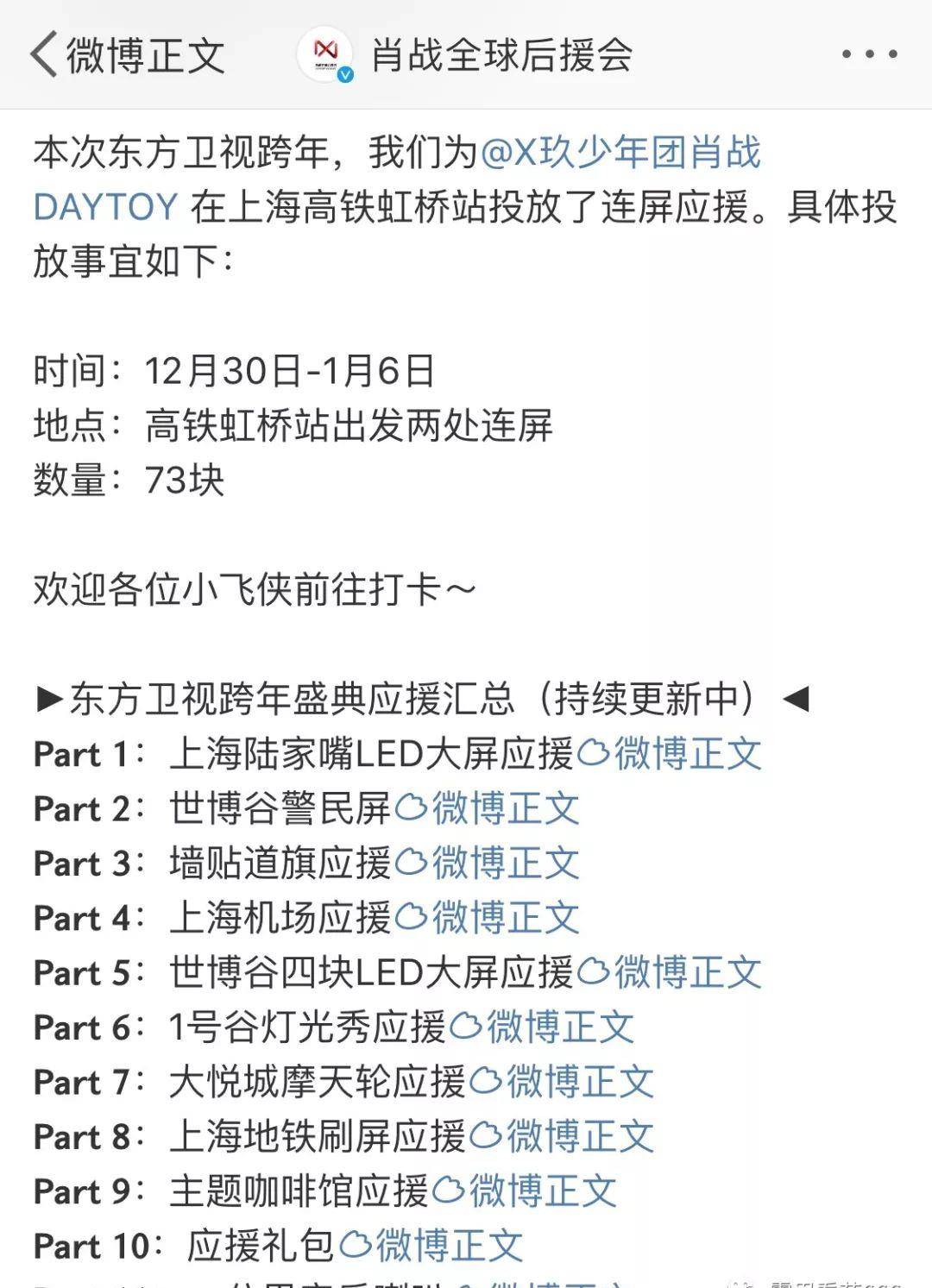Open Part 10 应援礼包 link
The image size is (932, 1288).
tap(431, 1246)
